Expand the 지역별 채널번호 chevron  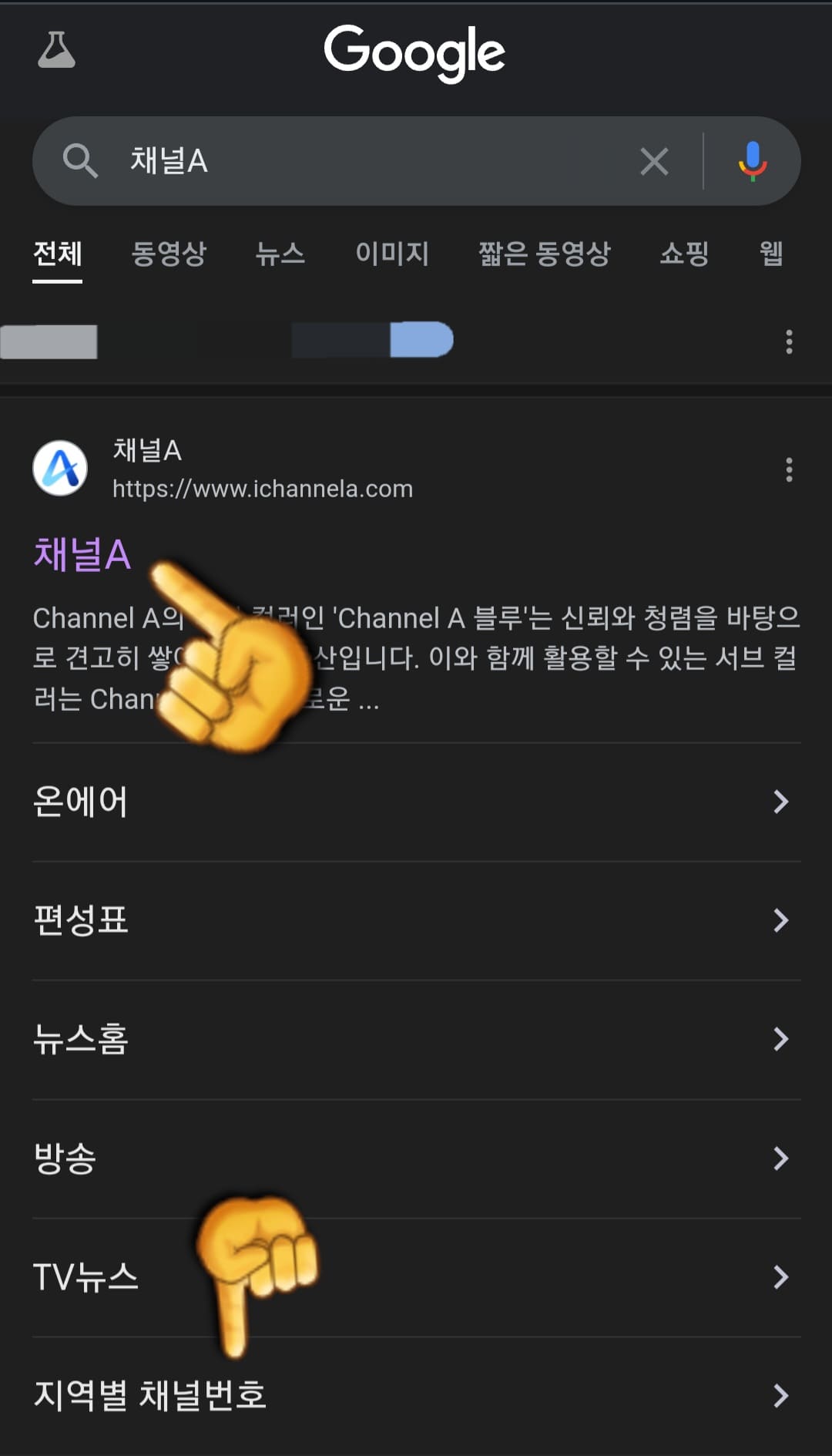click(x=782, y=1397)
